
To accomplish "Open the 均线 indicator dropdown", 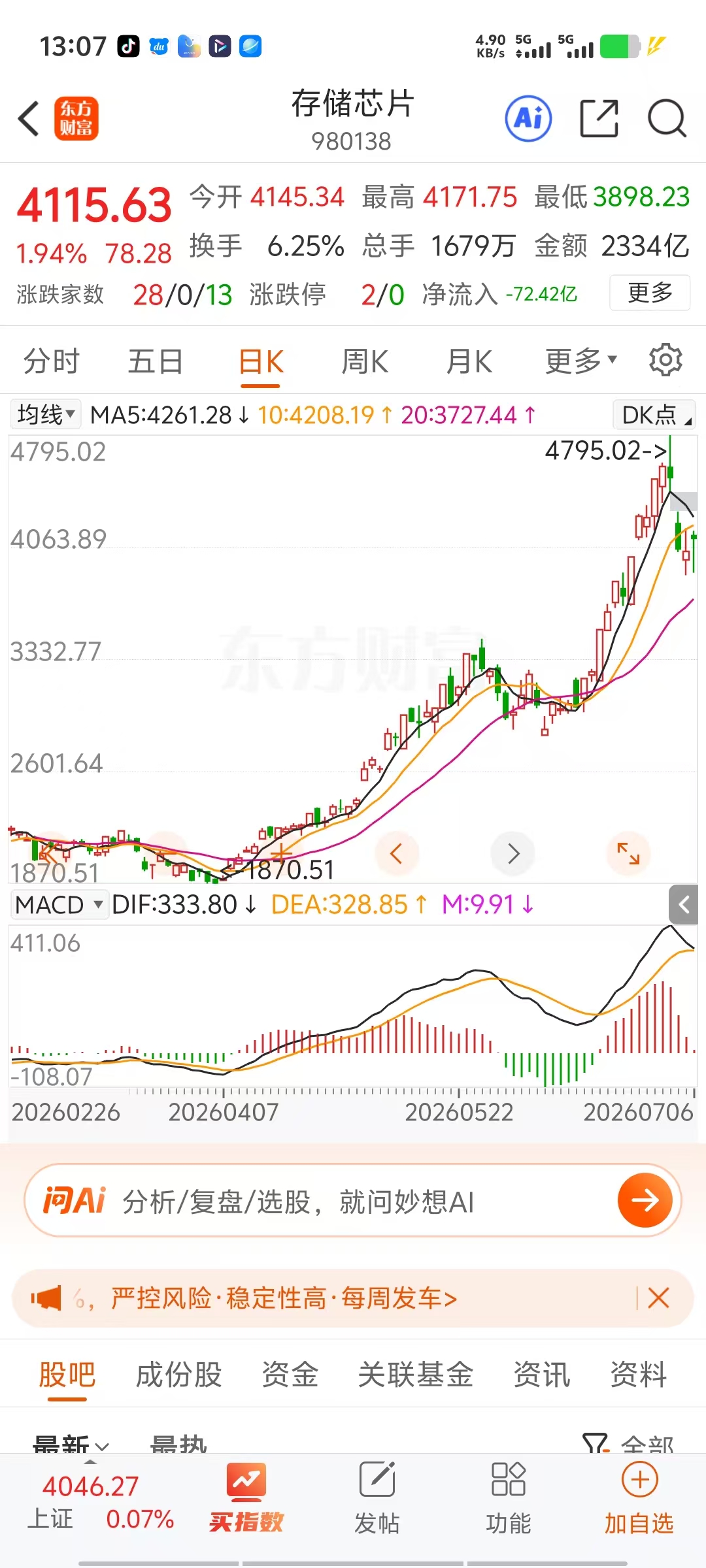I will click(45, 414).
